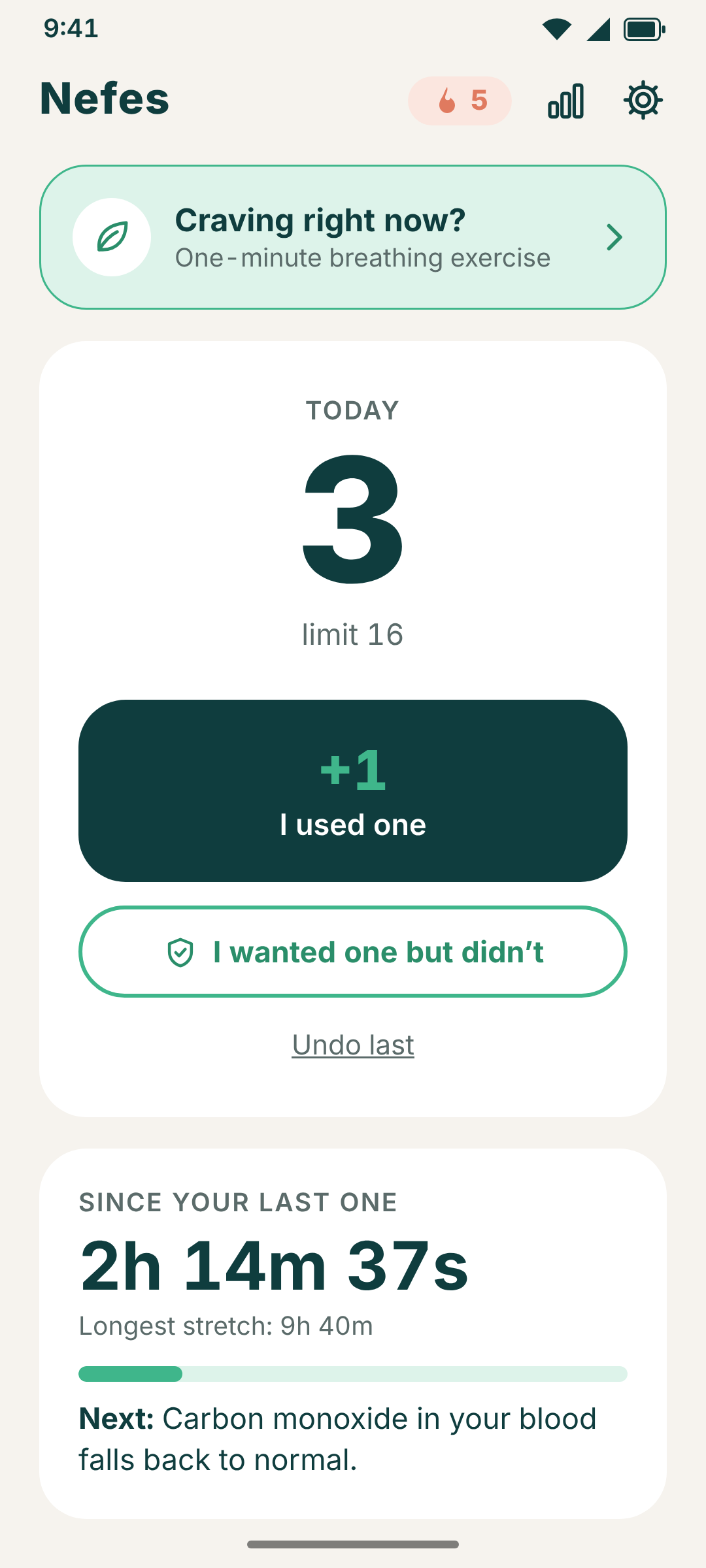Open the statistics bar chart icon
This screenshot has width=706, height=1568.
(565, 101)
